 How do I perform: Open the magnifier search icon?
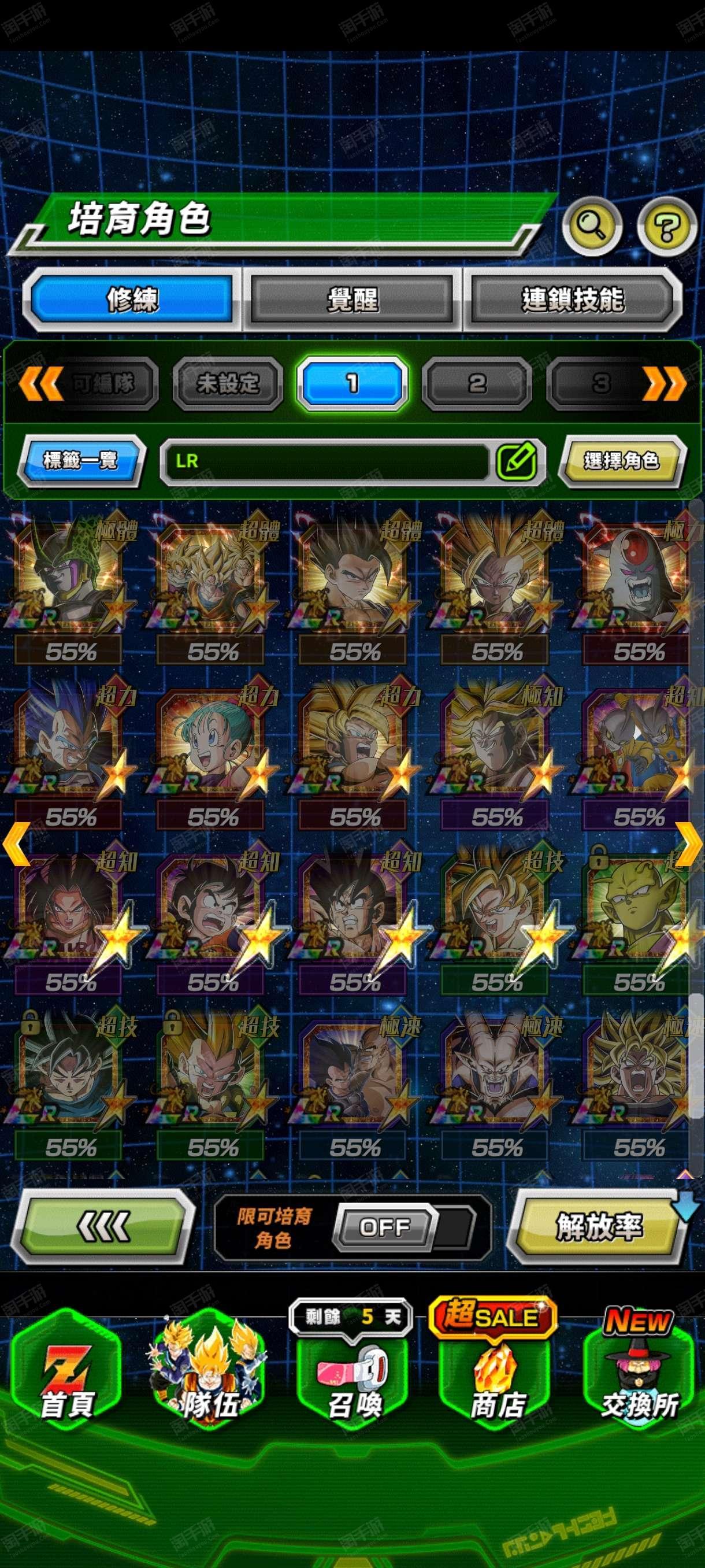[x=592, y=226]
